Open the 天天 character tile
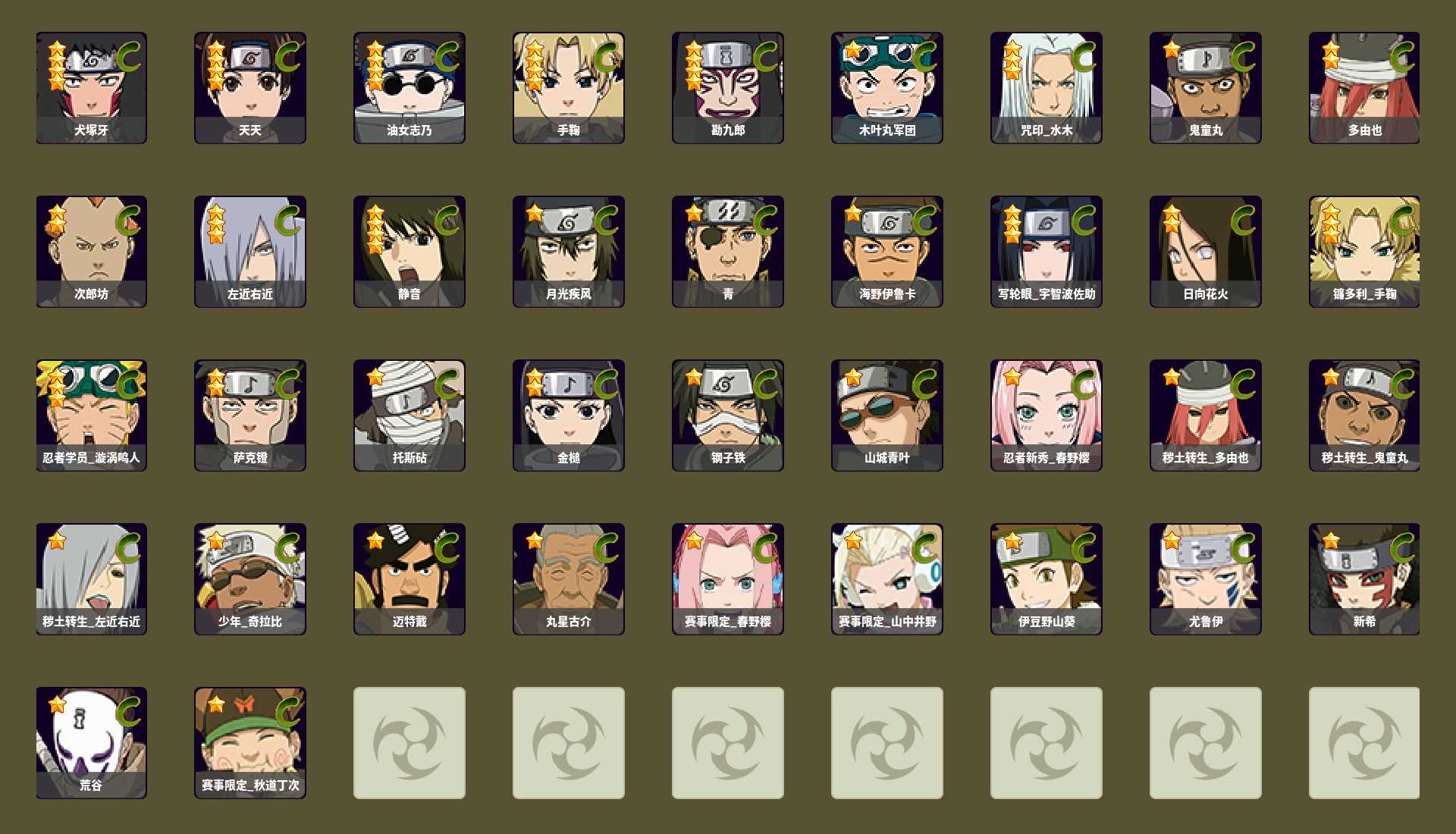This screenshot has width=1456, height=834. (250, 87)
